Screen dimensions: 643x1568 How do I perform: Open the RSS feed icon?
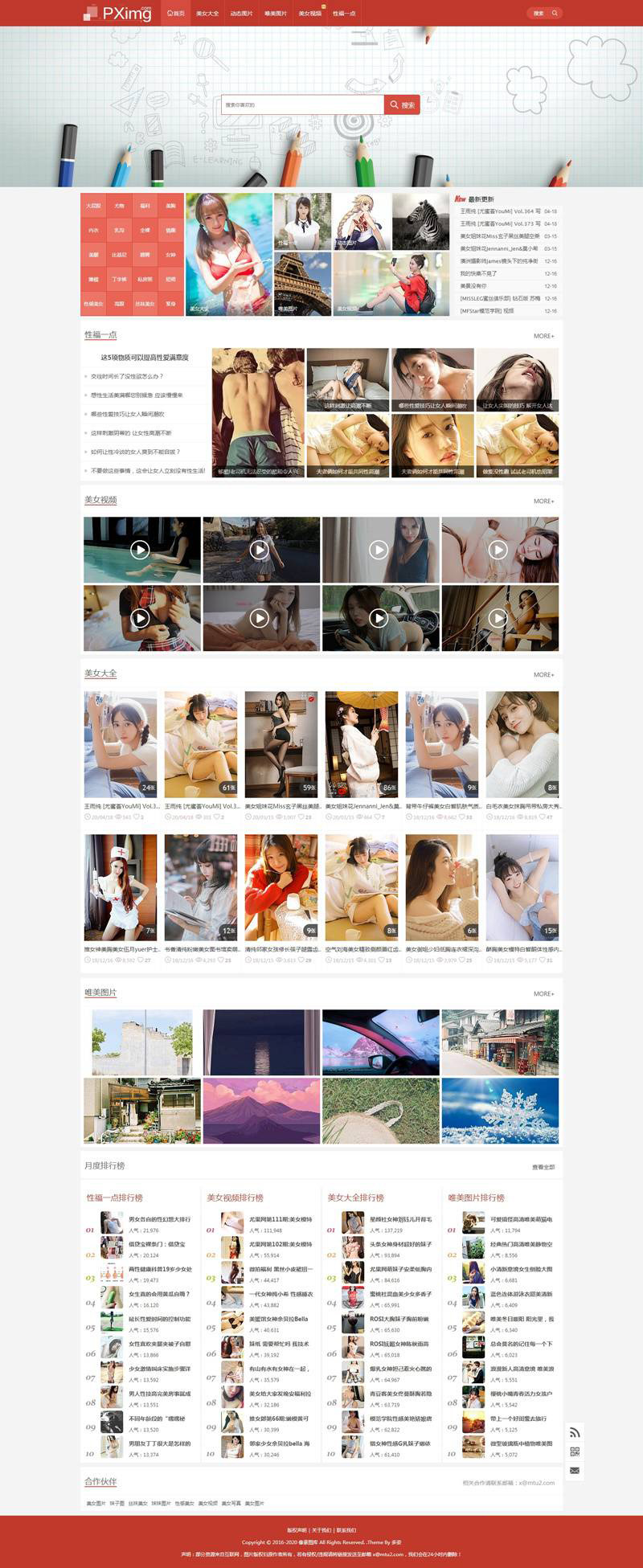[575, 1432]
